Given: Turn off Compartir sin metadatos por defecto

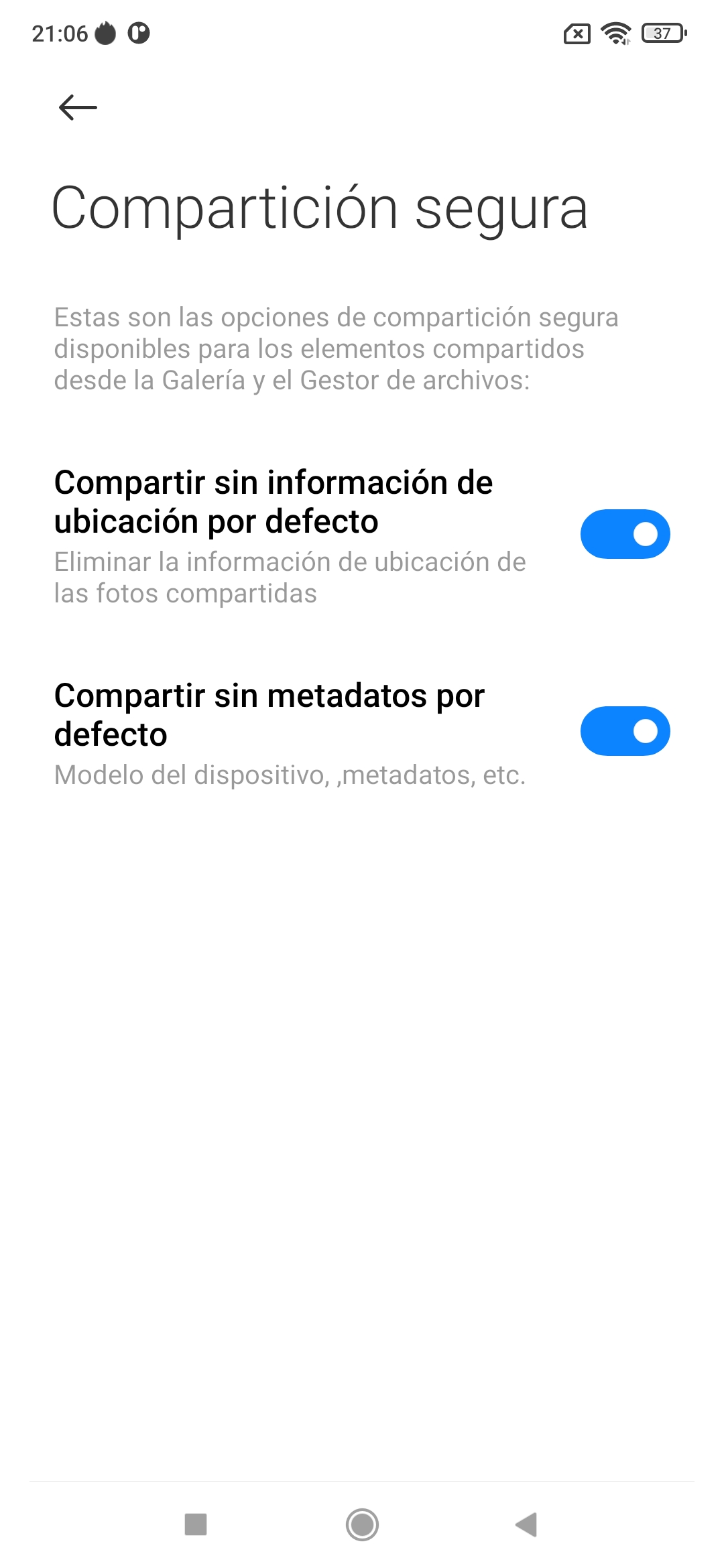Looking at the screenshot, I should pos(625,731).
